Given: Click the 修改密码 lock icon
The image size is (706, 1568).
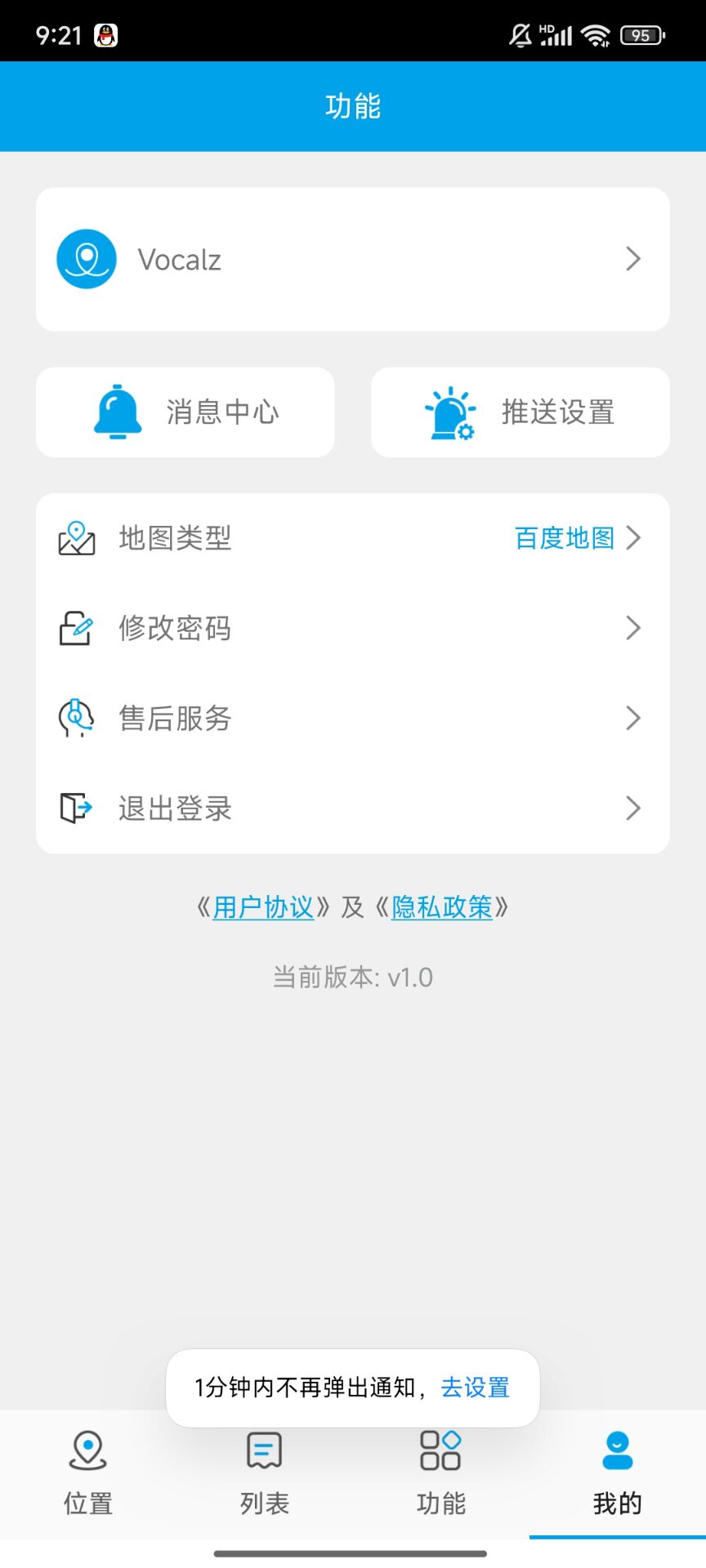Looking at the screenshot, I should (x=76, y=628).
